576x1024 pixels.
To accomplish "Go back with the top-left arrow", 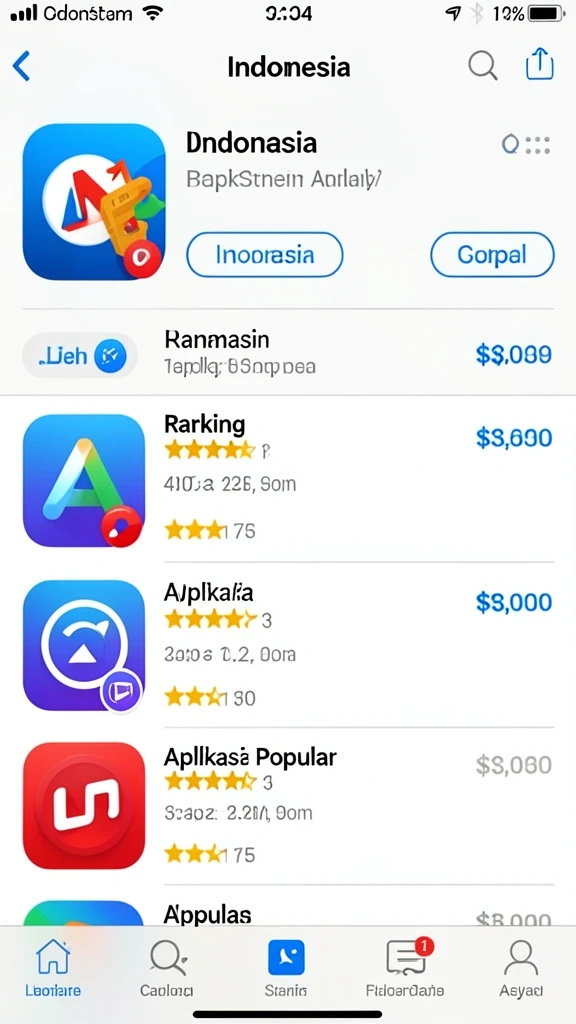I will 22,67.
